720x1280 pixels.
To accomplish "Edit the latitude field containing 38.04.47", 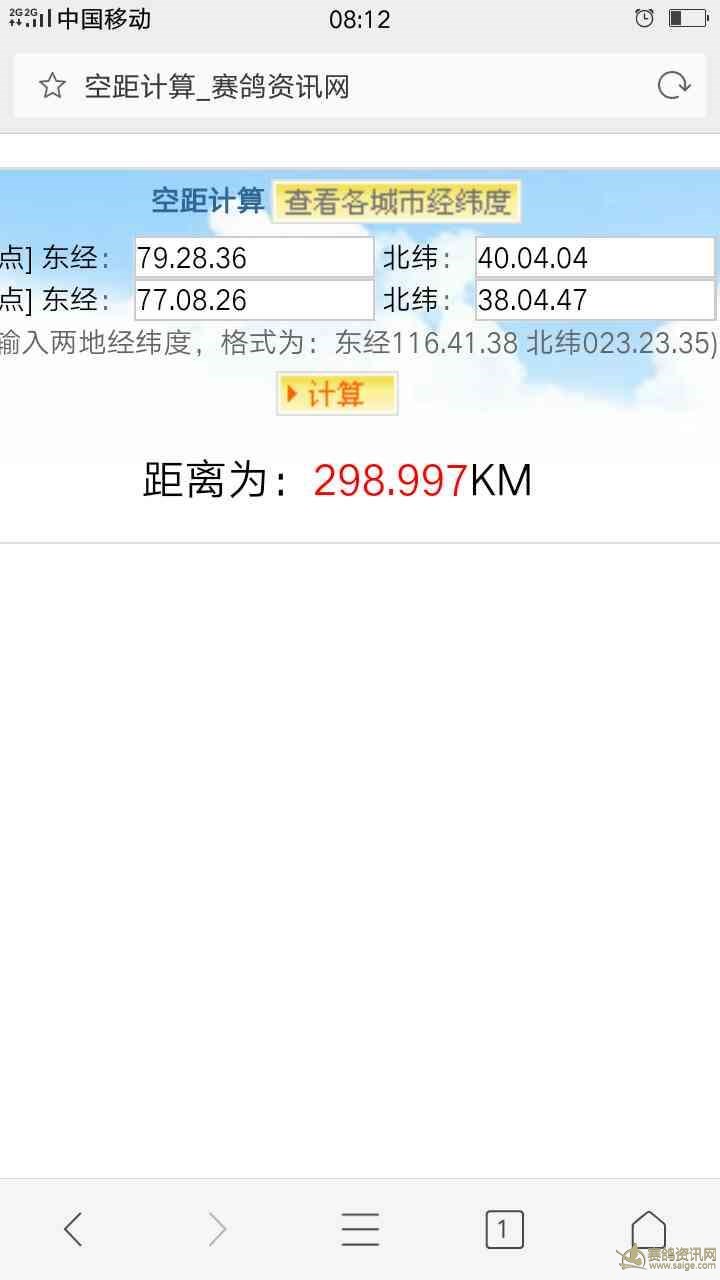I will pos(595,300).
